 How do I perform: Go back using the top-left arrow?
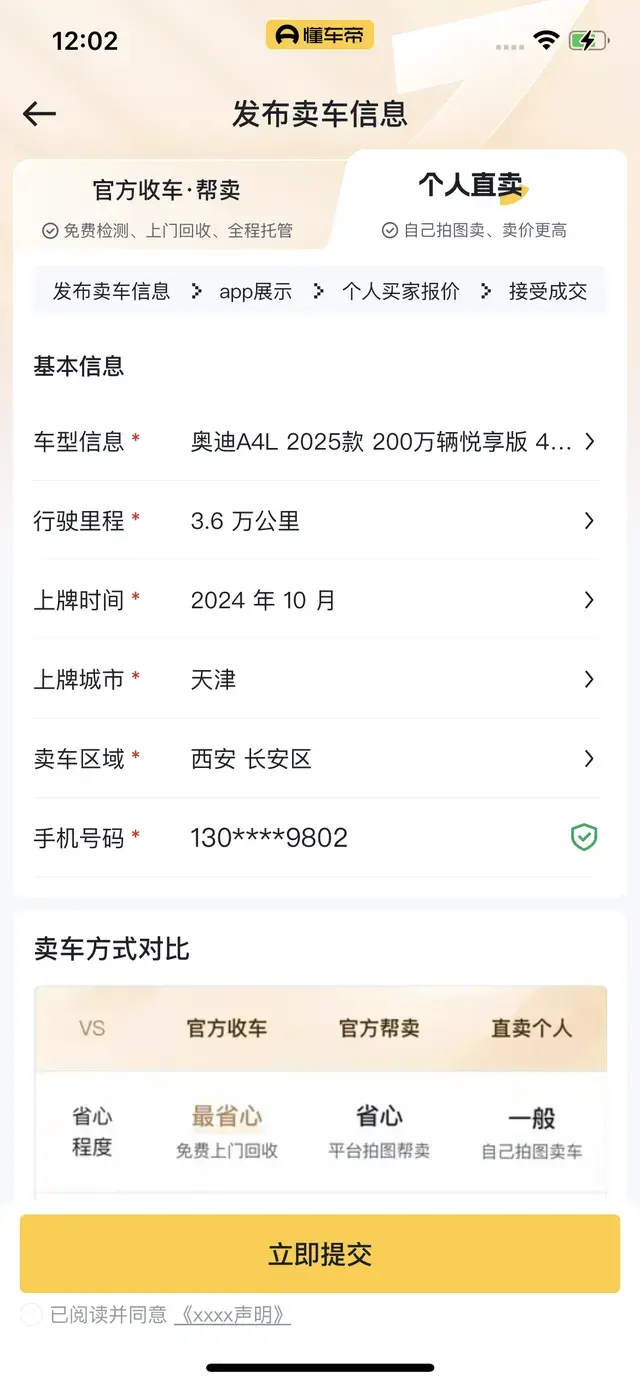click(x=39, y=114)
